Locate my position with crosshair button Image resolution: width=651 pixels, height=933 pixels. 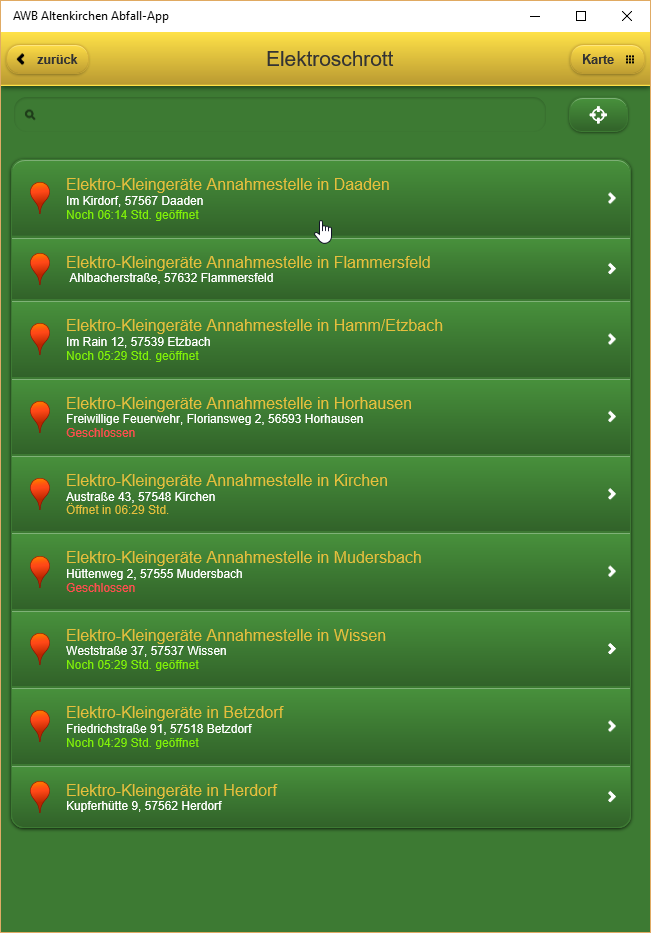pyautogui.click(x=598, y=115)
